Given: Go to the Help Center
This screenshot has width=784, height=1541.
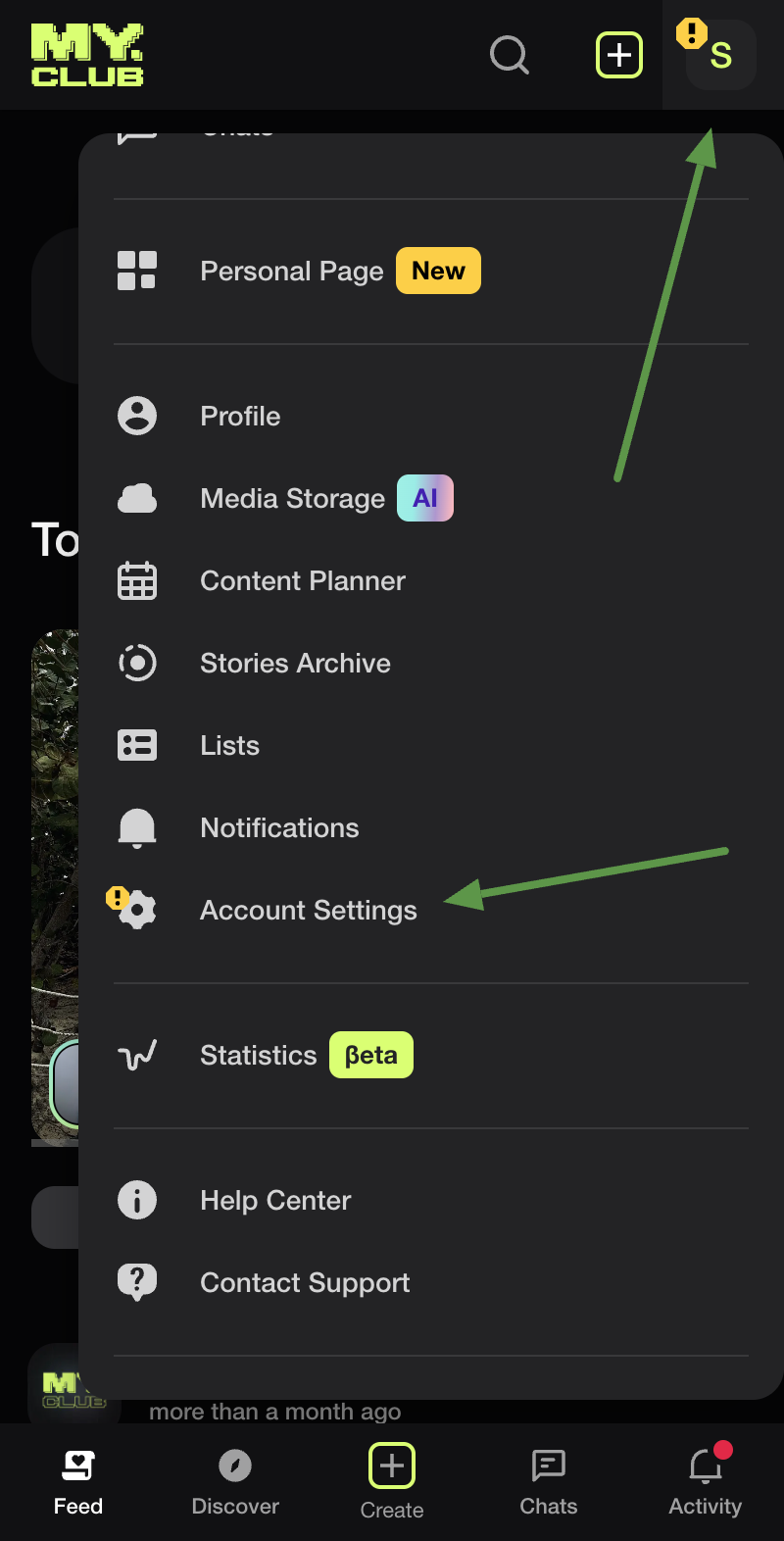Looking at the screenshot, I should click(274, 1200).
